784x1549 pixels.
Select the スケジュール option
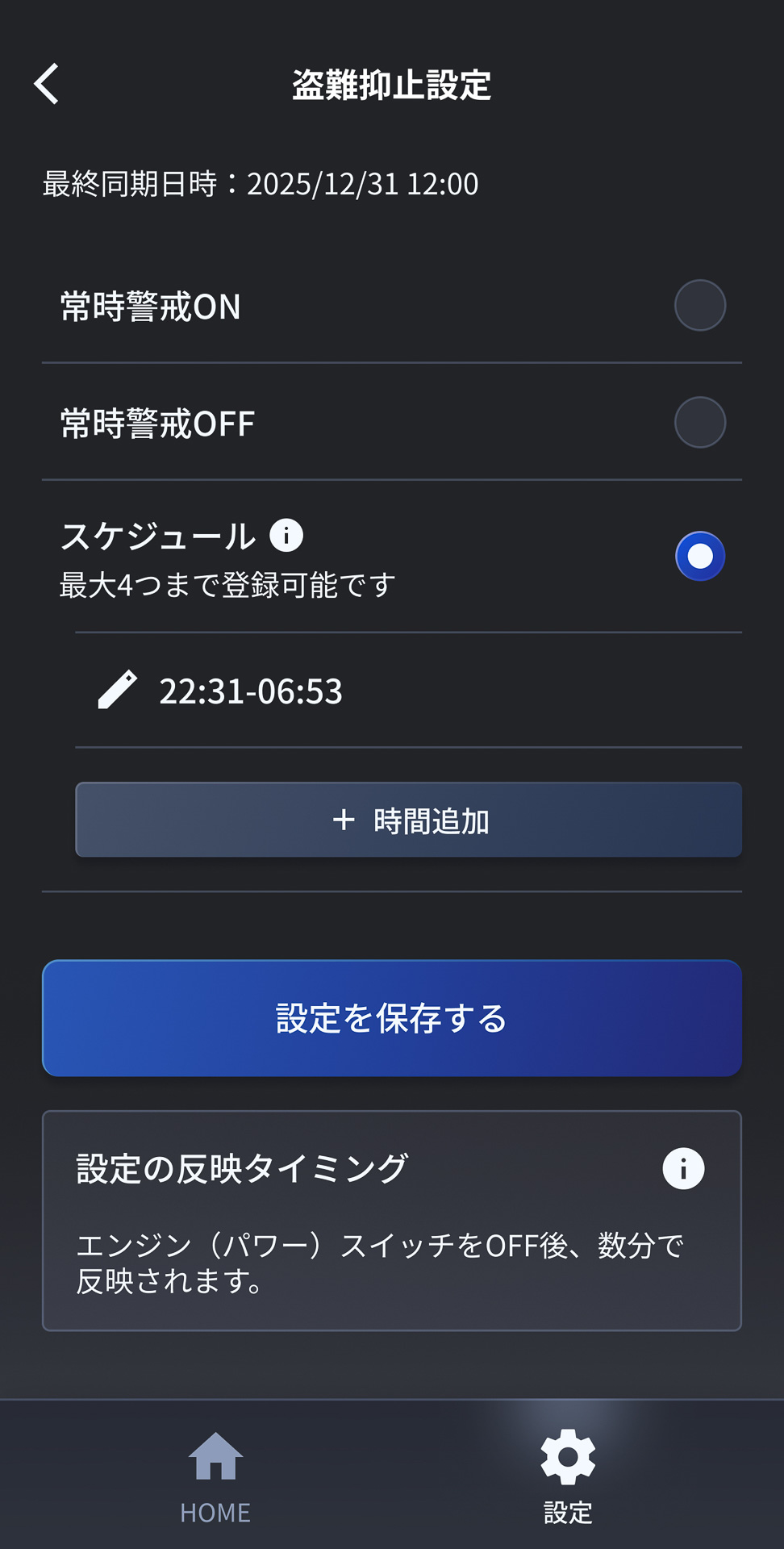pos(699,554)
